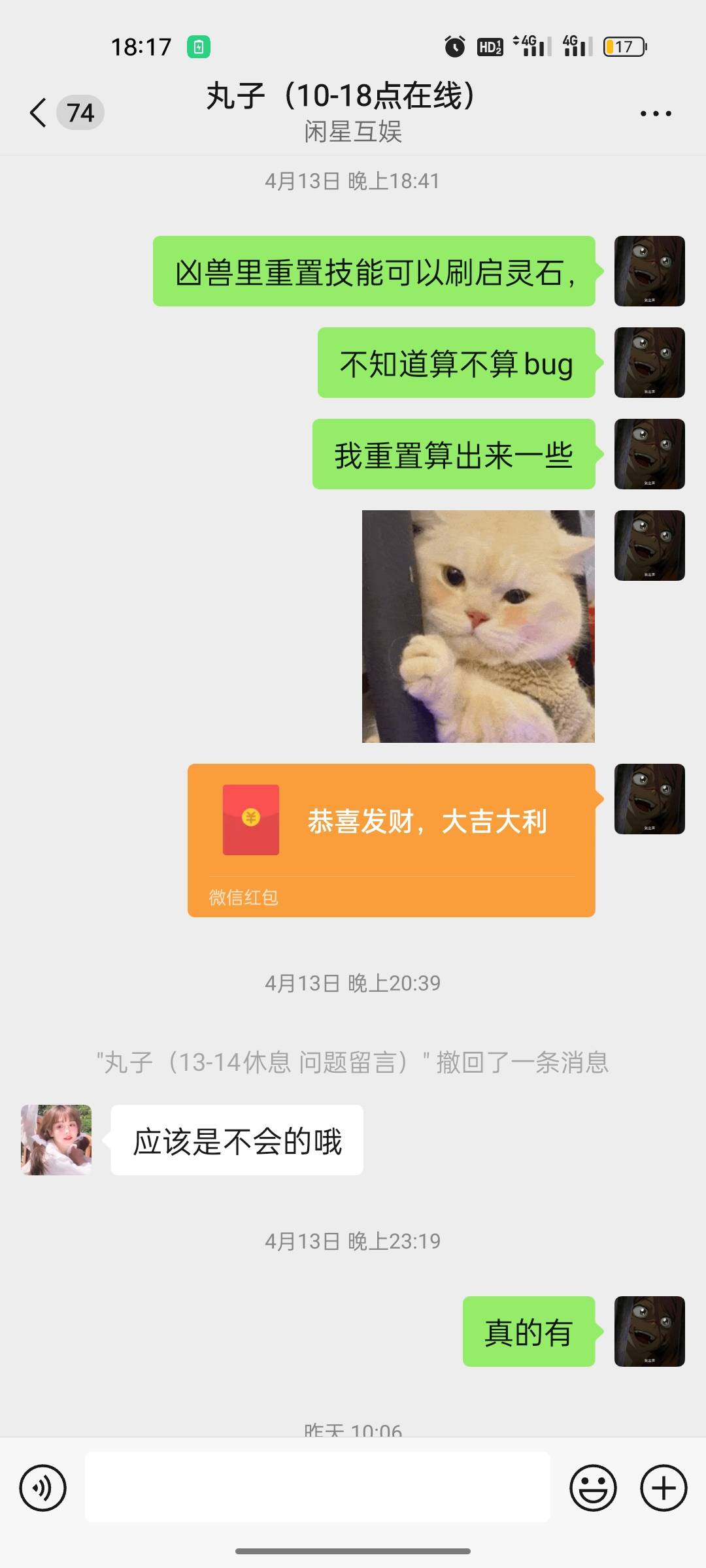Viewport: 706px width, 1568px height.
Task: Open the plus attachments menu
Action: [663, 1488]
